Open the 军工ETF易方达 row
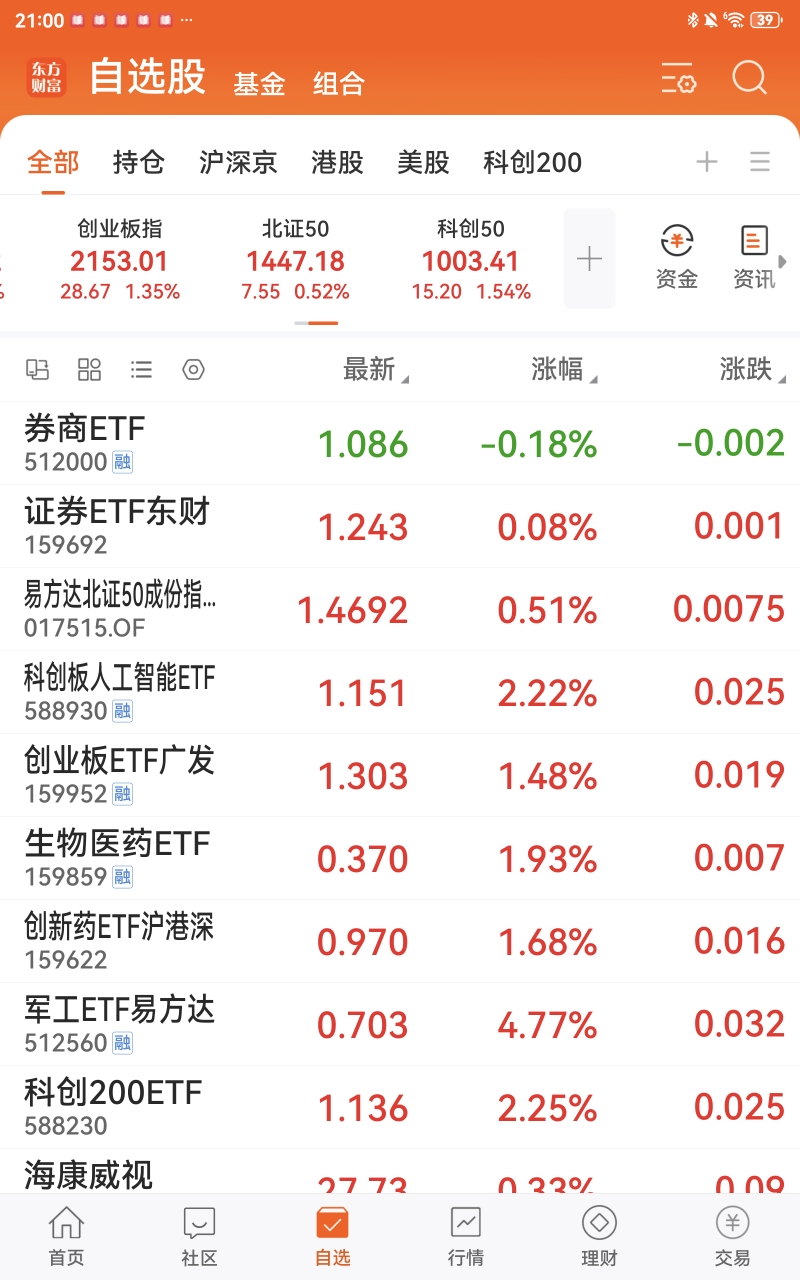The width and height of the screenshot is (800, 1280). click(400, 1024)
